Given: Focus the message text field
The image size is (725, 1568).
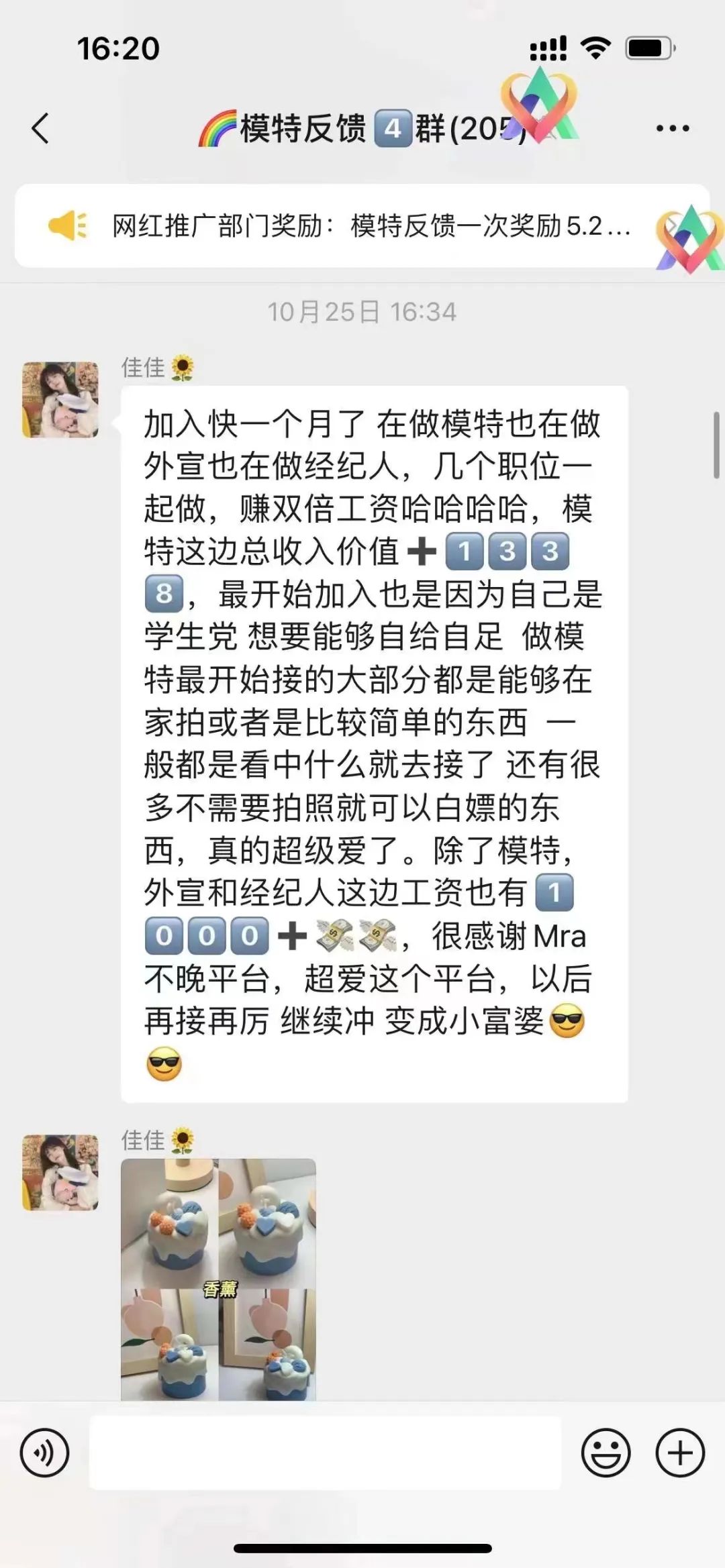Looking at the screenshot, I should click(325, 1453).
